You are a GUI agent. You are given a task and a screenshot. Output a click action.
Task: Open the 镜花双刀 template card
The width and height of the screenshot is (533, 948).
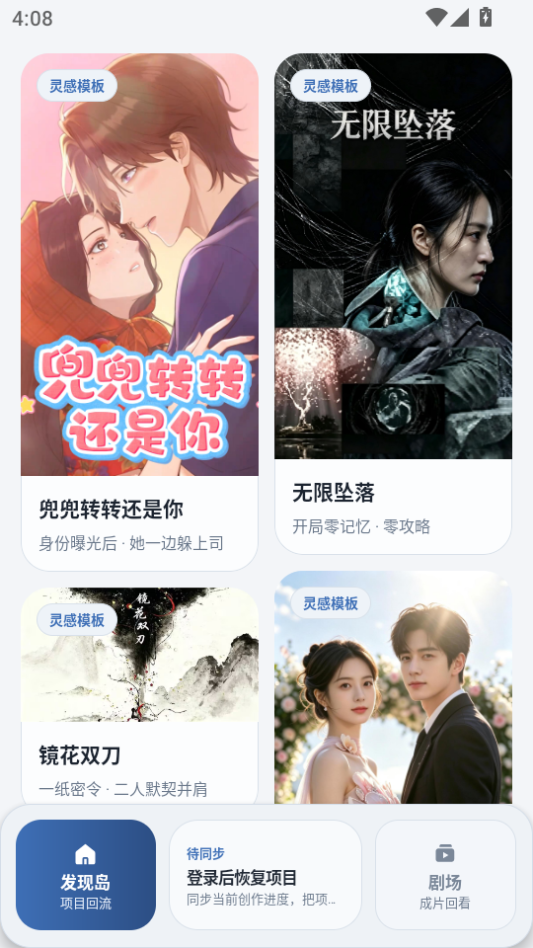click(x=140, y=695)
